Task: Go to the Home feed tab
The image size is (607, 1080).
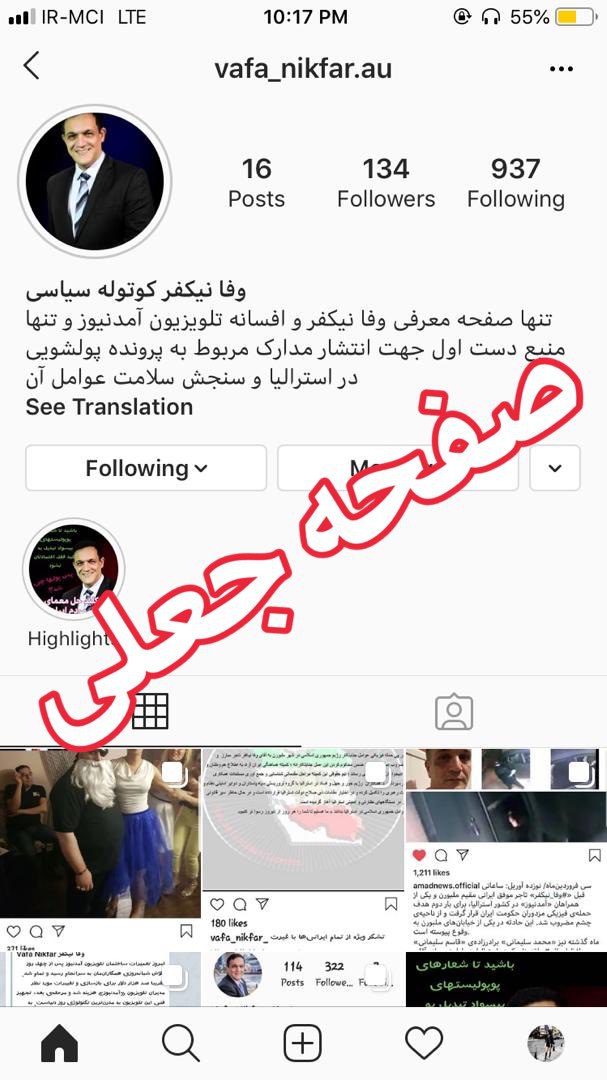Action: [60, 1043]
